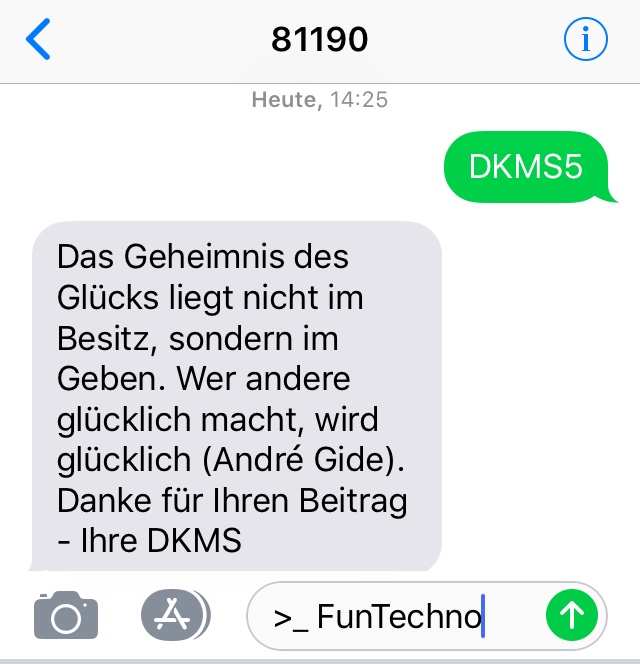Open contact info for 81190

click(586, 39)
